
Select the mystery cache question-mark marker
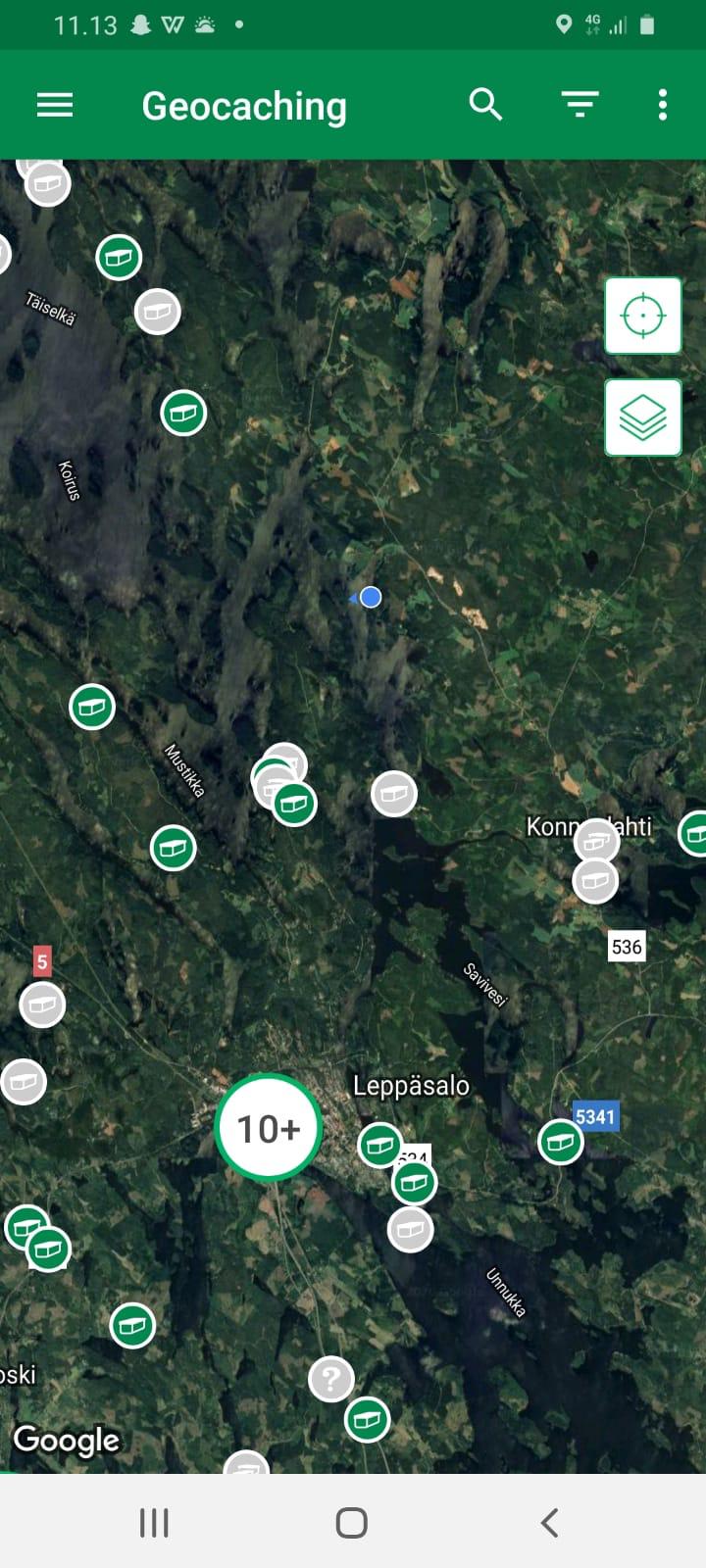pyautogui.click(x=331, y=1379)
